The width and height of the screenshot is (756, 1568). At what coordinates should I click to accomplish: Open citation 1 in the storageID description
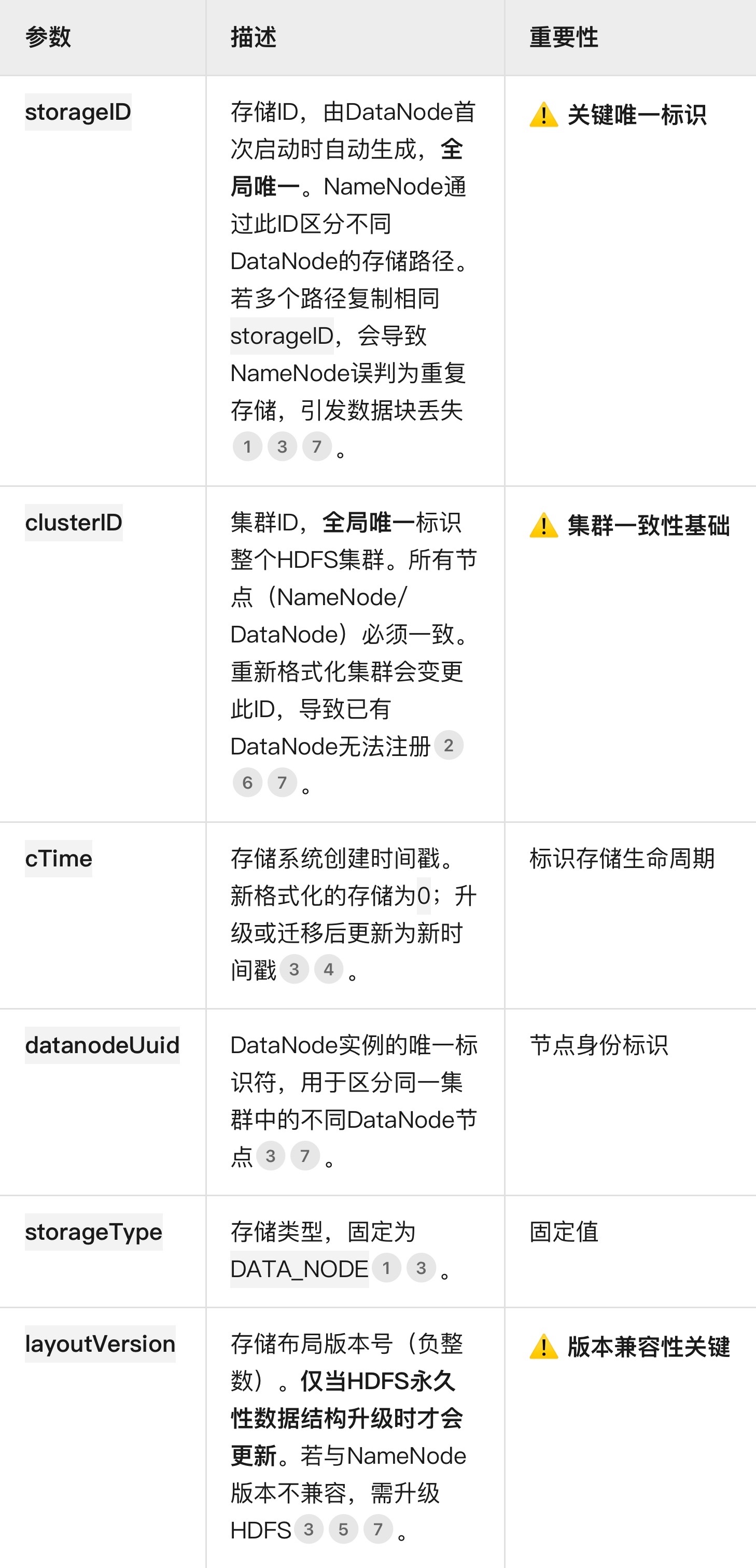tap(247, 447)
